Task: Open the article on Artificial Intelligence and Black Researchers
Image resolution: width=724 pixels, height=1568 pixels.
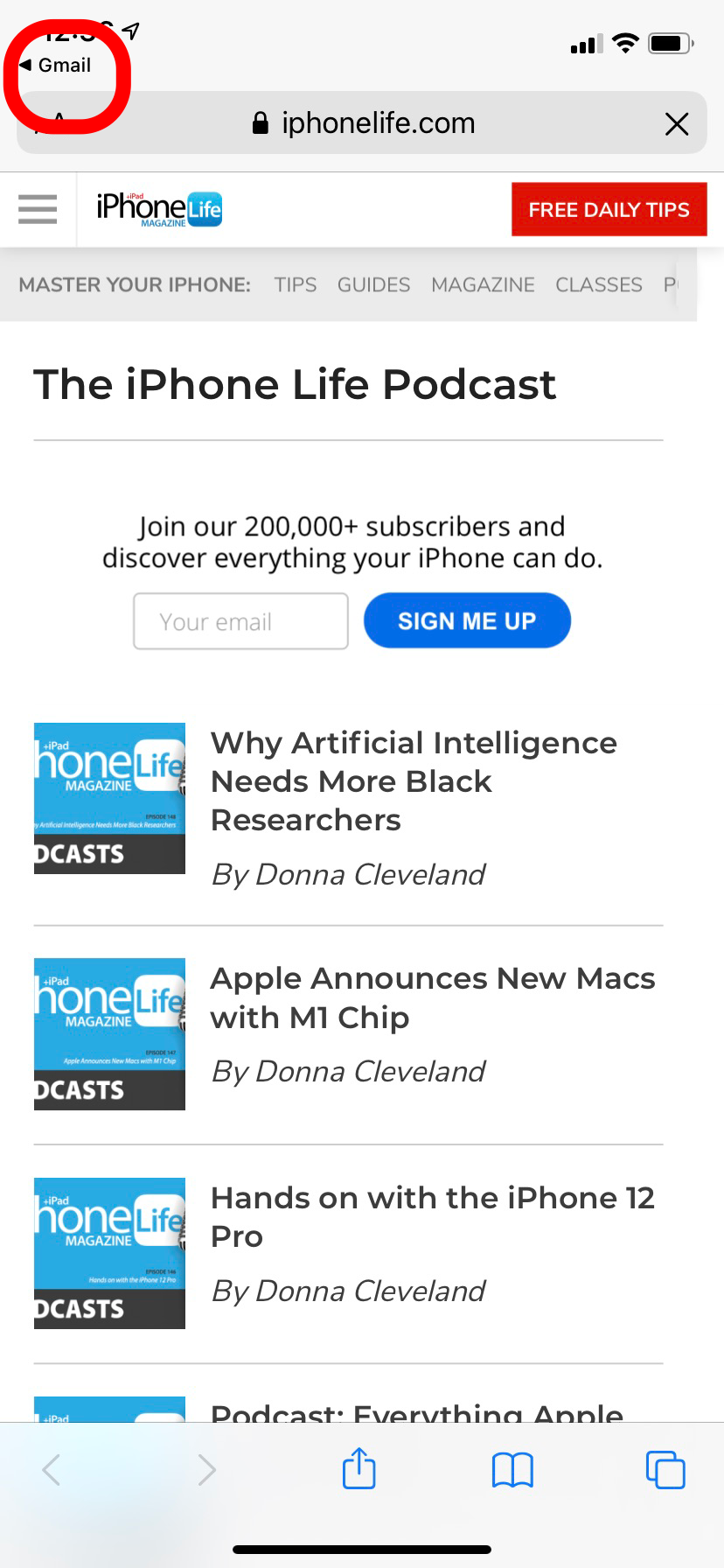Action: click(x=414, y=780)
